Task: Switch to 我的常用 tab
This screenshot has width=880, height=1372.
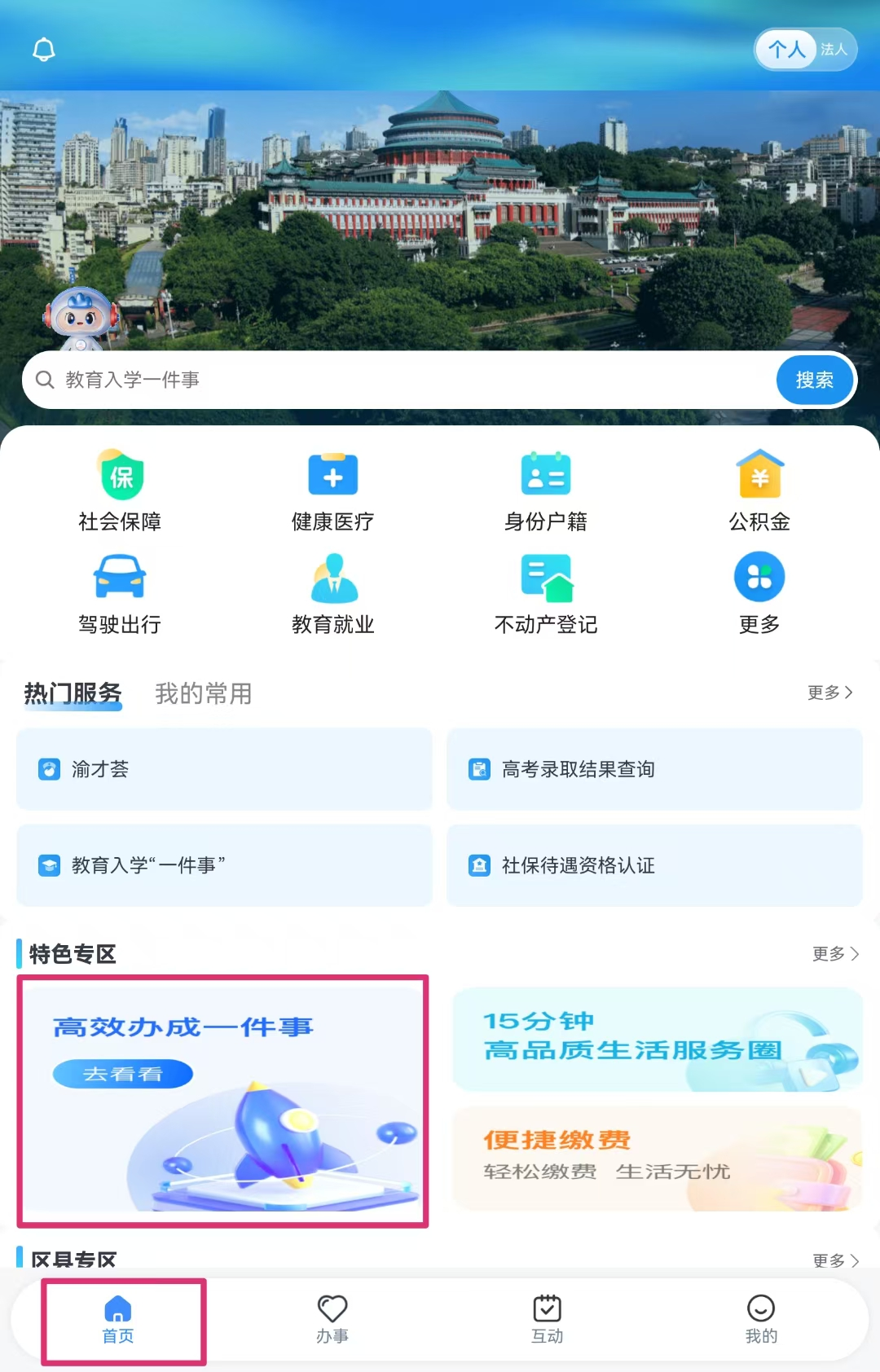Action: click(x=203, y=693)
